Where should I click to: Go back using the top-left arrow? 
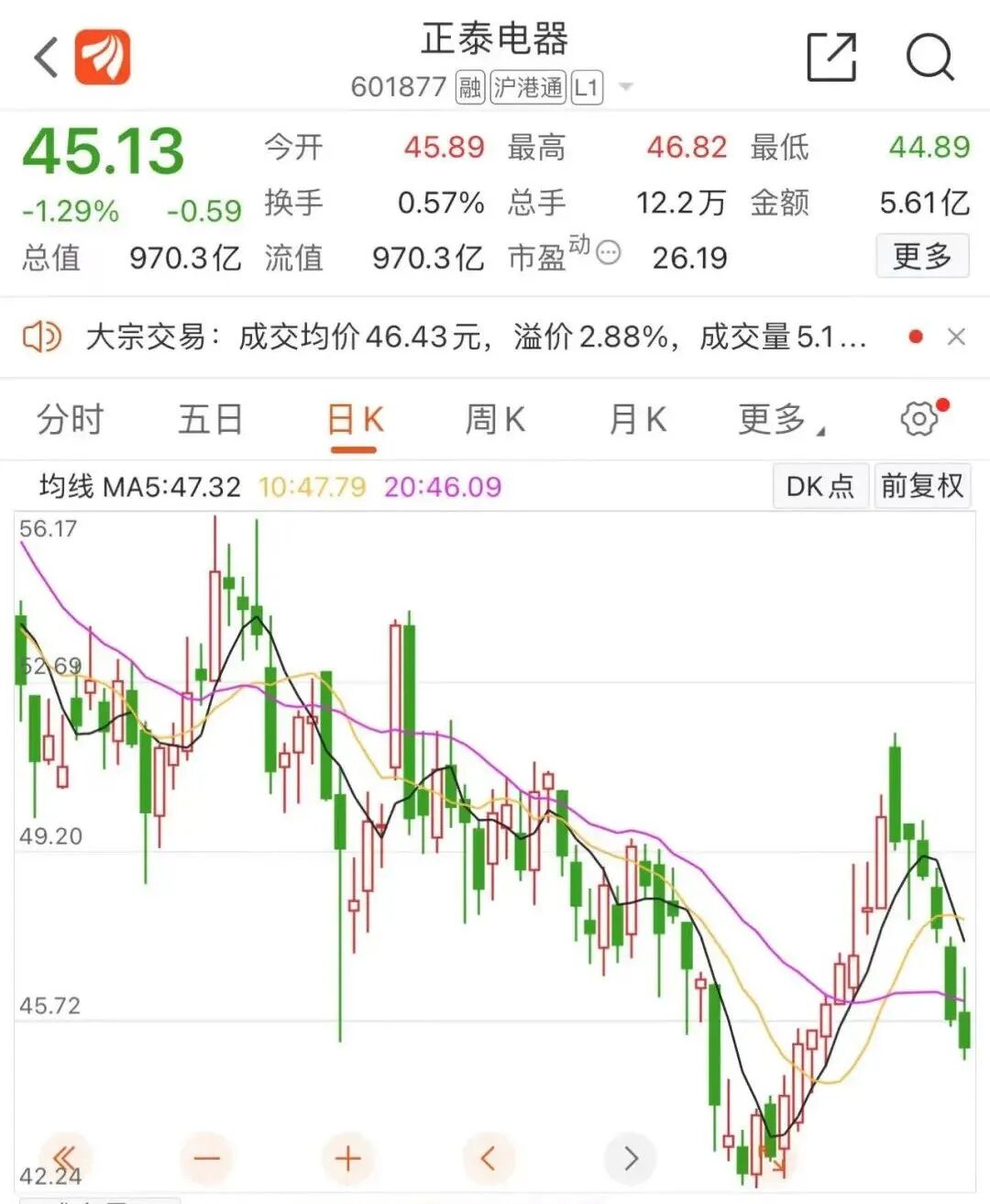[x=47, y=58]
